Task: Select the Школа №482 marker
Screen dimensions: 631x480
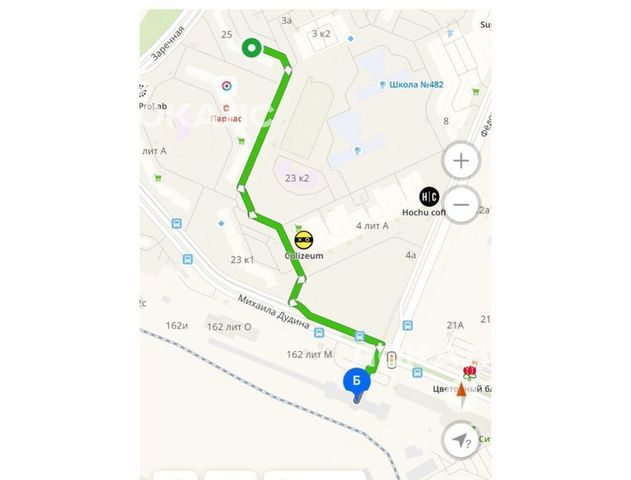Action: (386, 85)
